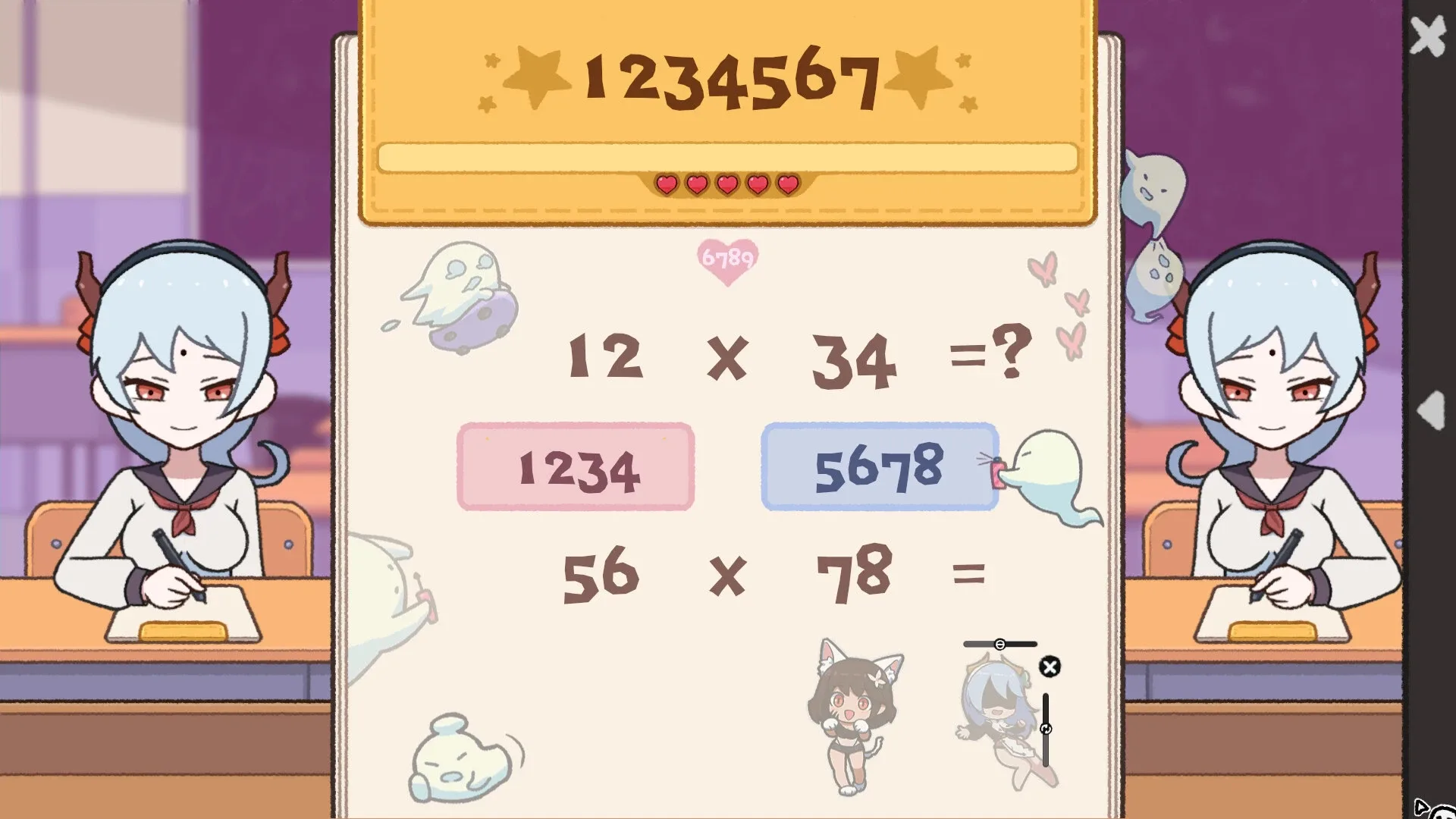Close the game with the top-right X
The width and height of the screenshot is (1456, 819).
(1427, 36)
